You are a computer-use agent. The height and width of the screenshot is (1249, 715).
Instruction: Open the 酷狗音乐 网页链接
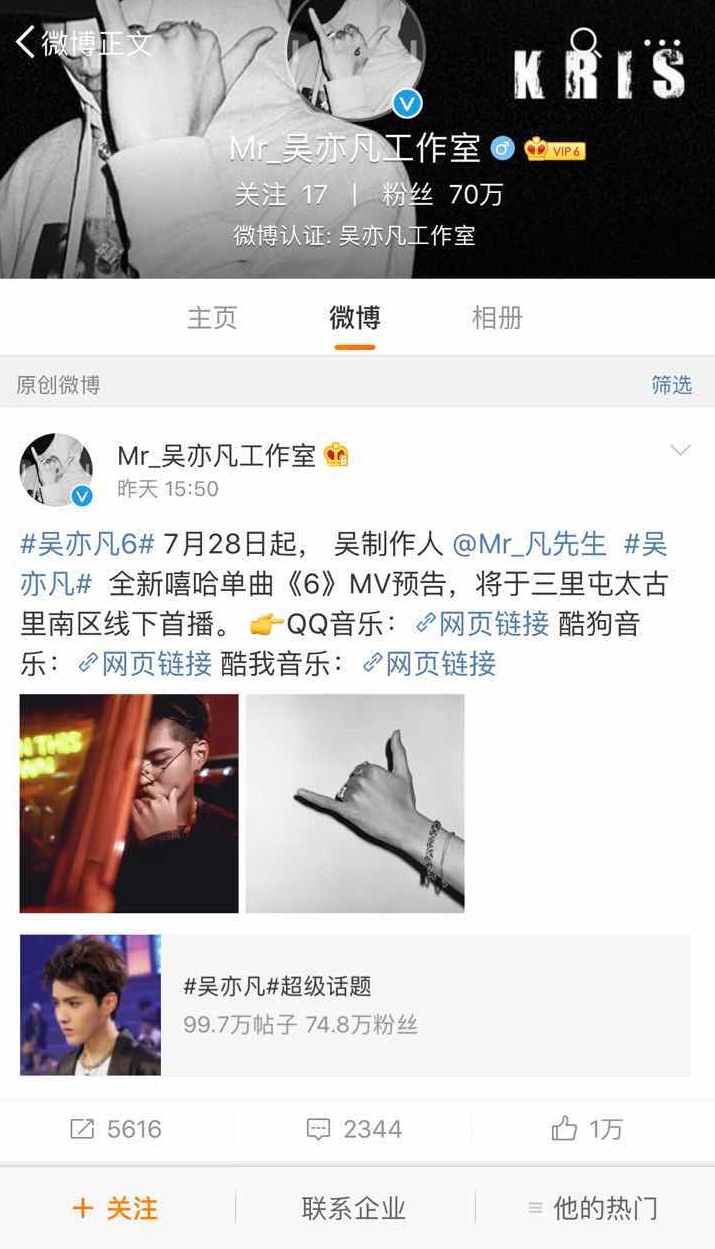(x=145, y=664)
